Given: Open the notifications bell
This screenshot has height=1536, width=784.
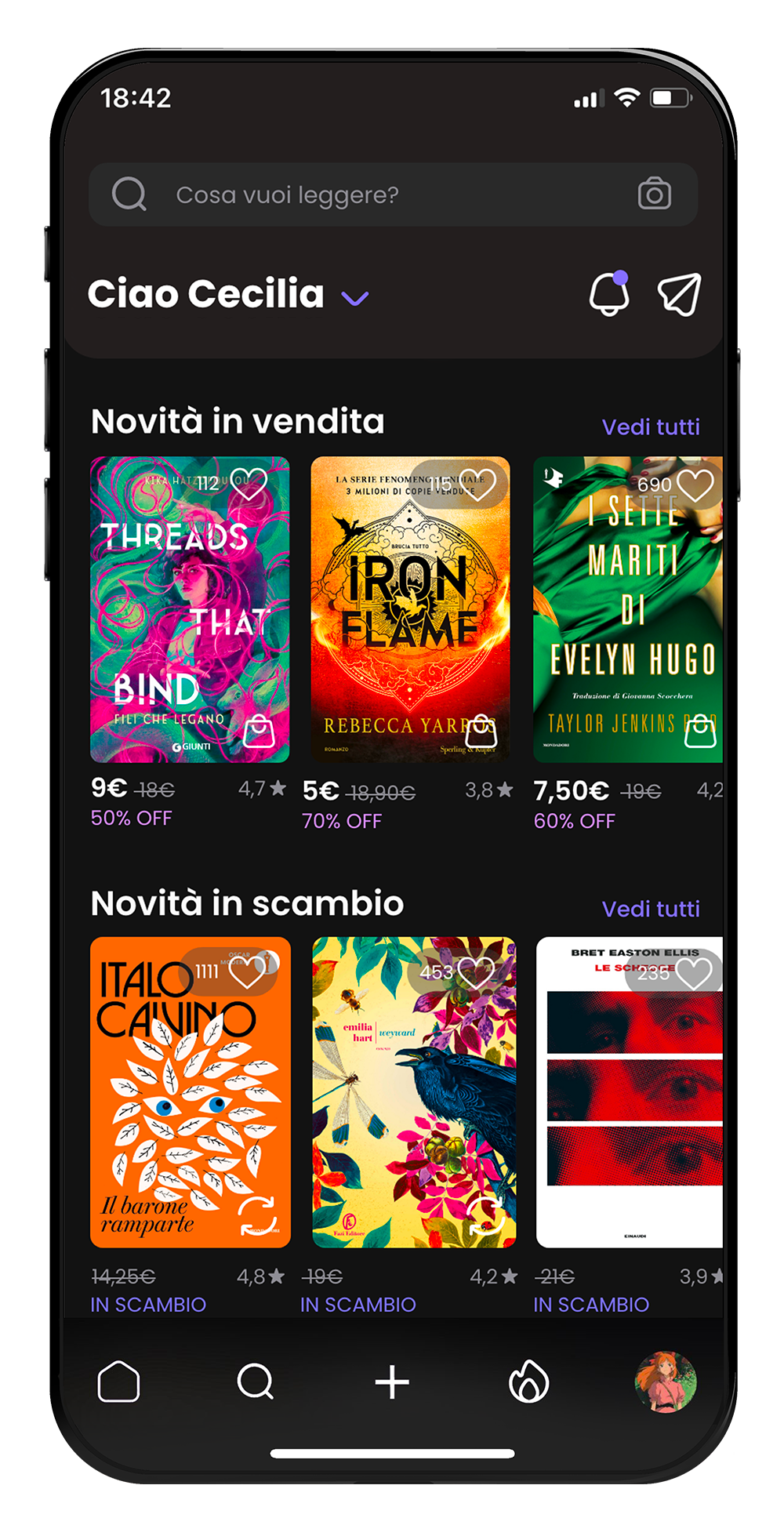Looking at the screenshot, I should tap(608, 295).
